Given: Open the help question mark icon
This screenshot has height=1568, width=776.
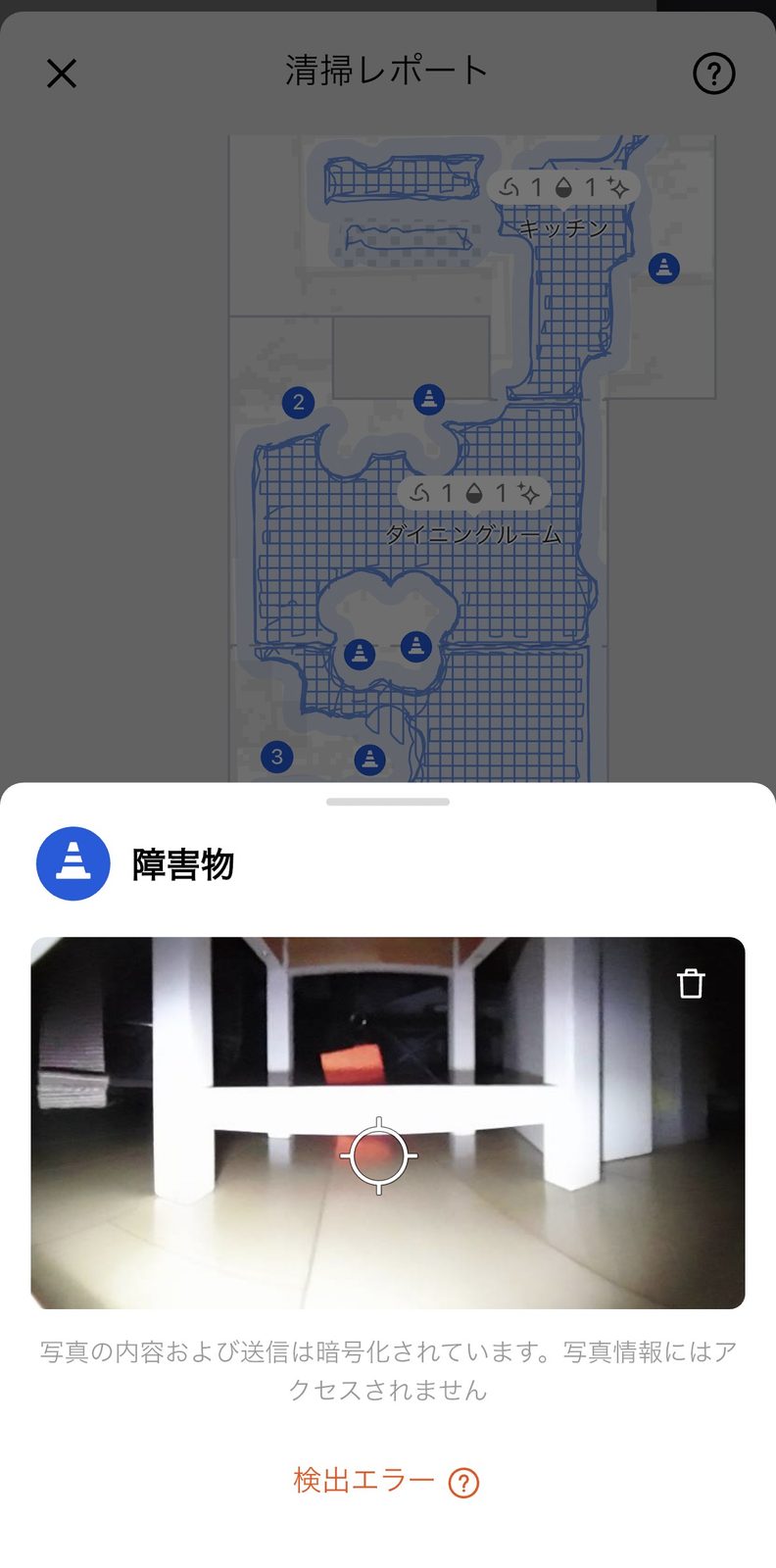Looking at the screenshot, I should tap(713, 73).
